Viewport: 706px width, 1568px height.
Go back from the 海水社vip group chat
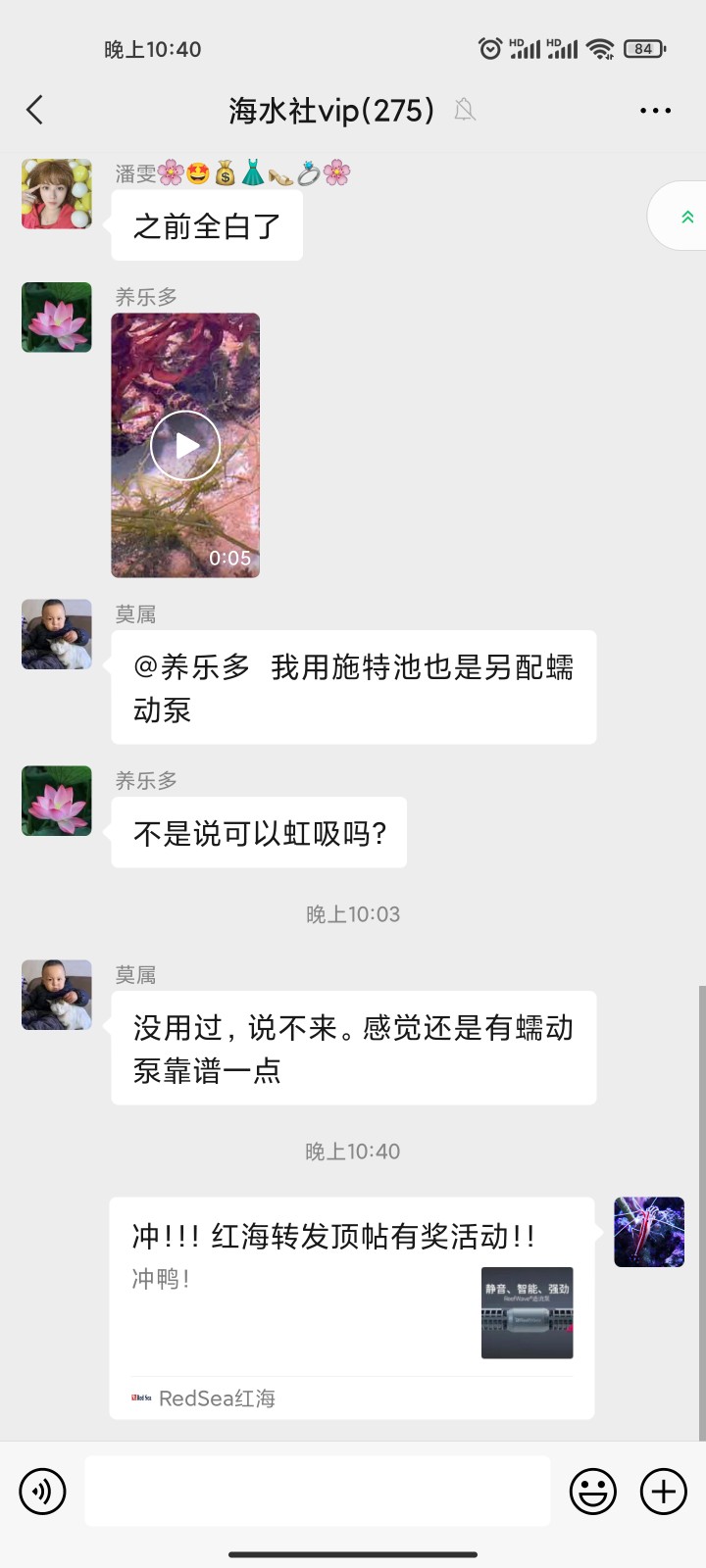(35, 110)
